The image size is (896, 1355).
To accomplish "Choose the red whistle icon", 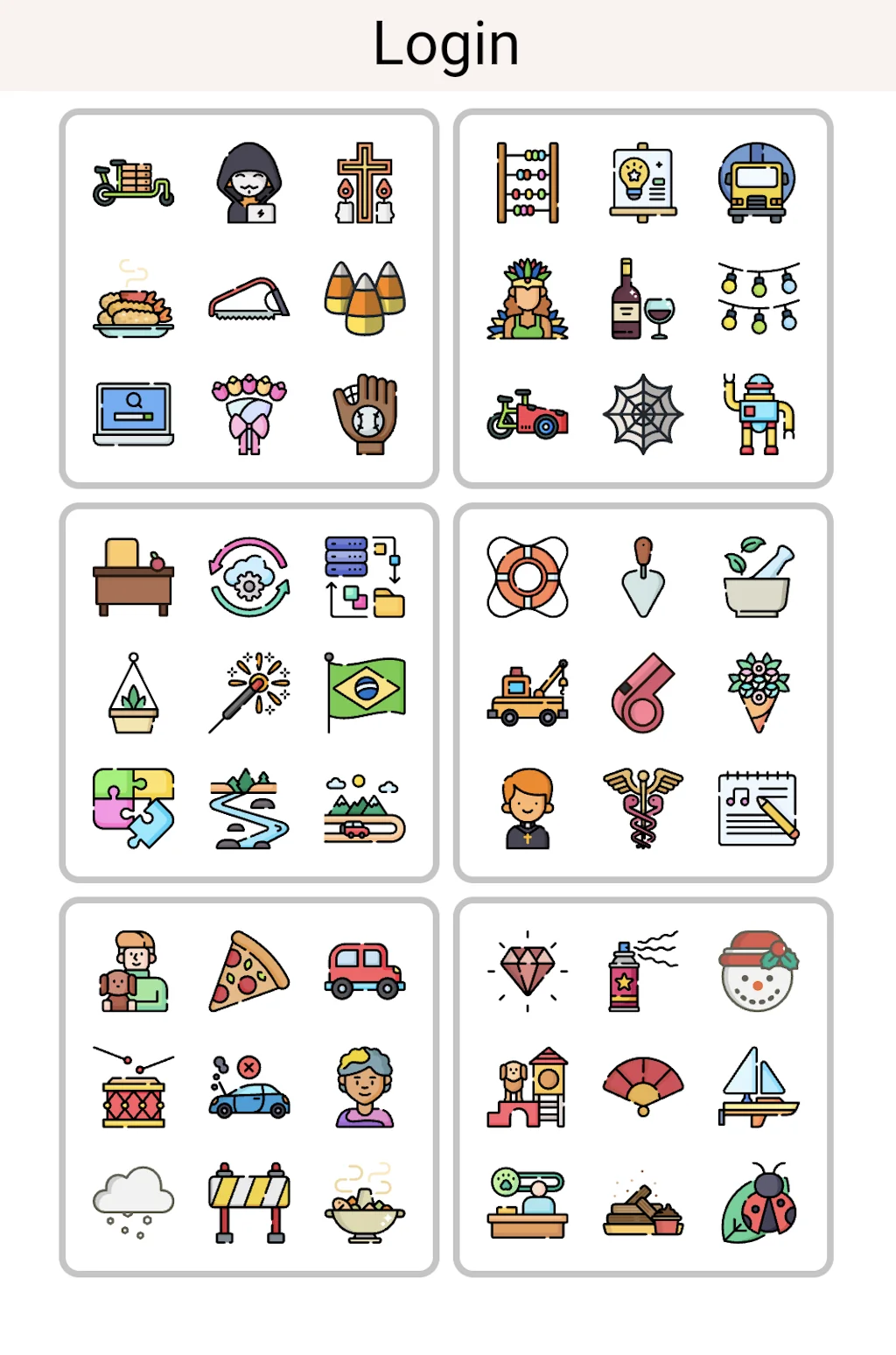I will click(642, 692).
